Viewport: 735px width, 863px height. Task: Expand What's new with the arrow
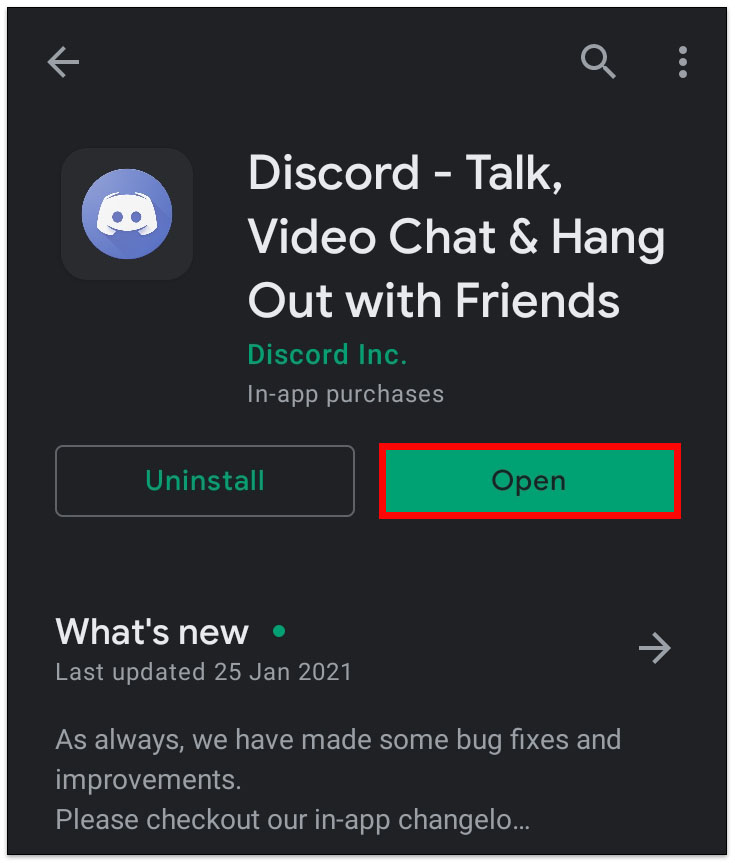655,648
